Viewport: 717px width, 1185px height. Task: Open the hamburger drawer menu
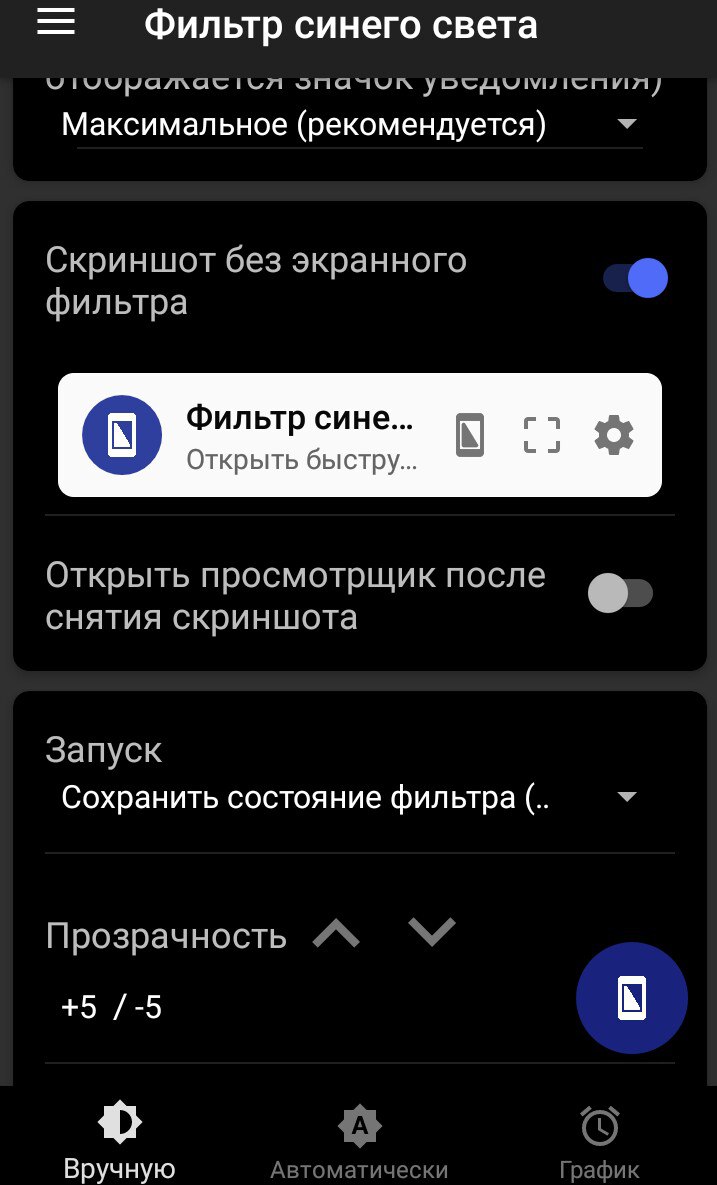coord(55,22)
